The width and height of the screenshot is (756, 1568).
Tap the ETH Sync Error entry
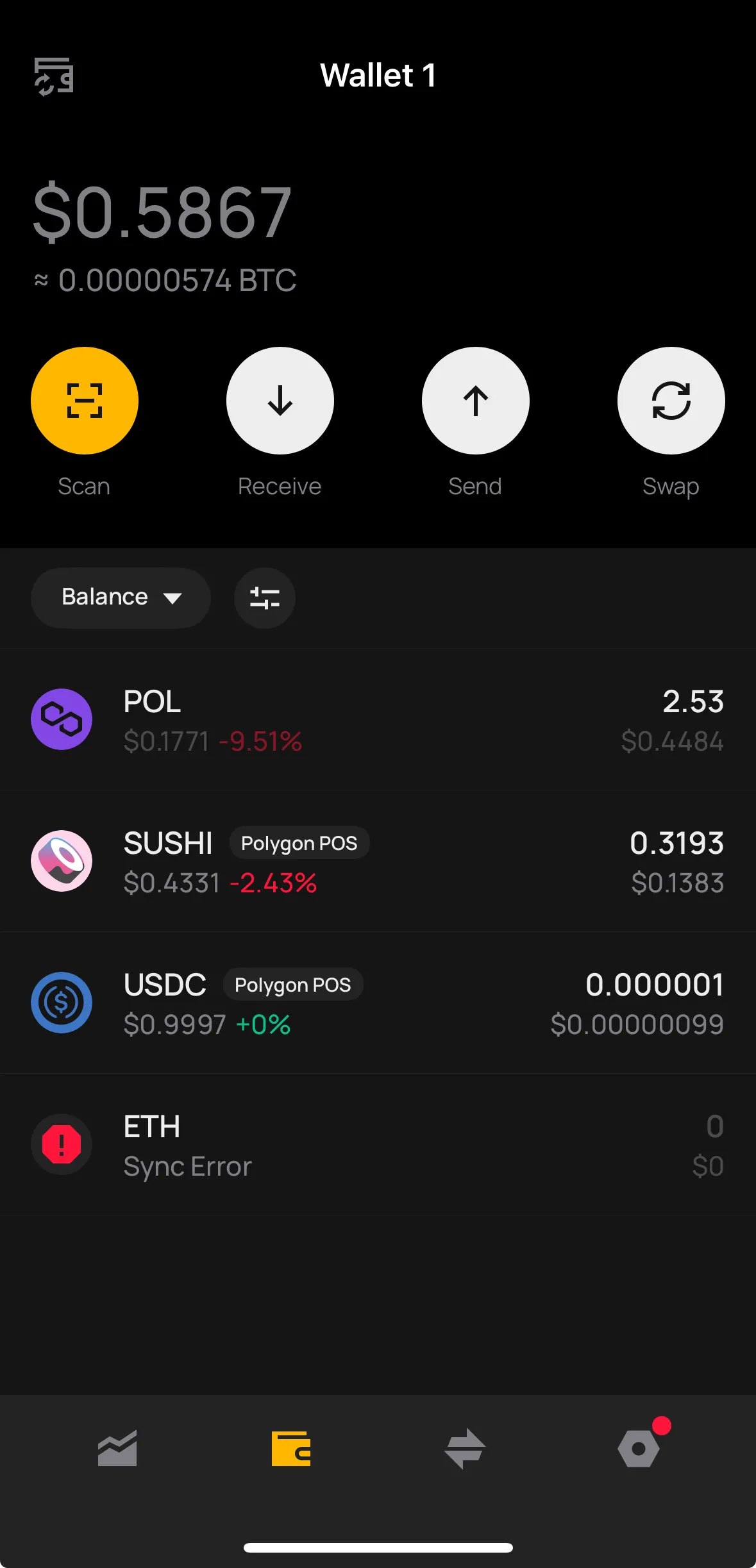click(x=378, y=1145)
